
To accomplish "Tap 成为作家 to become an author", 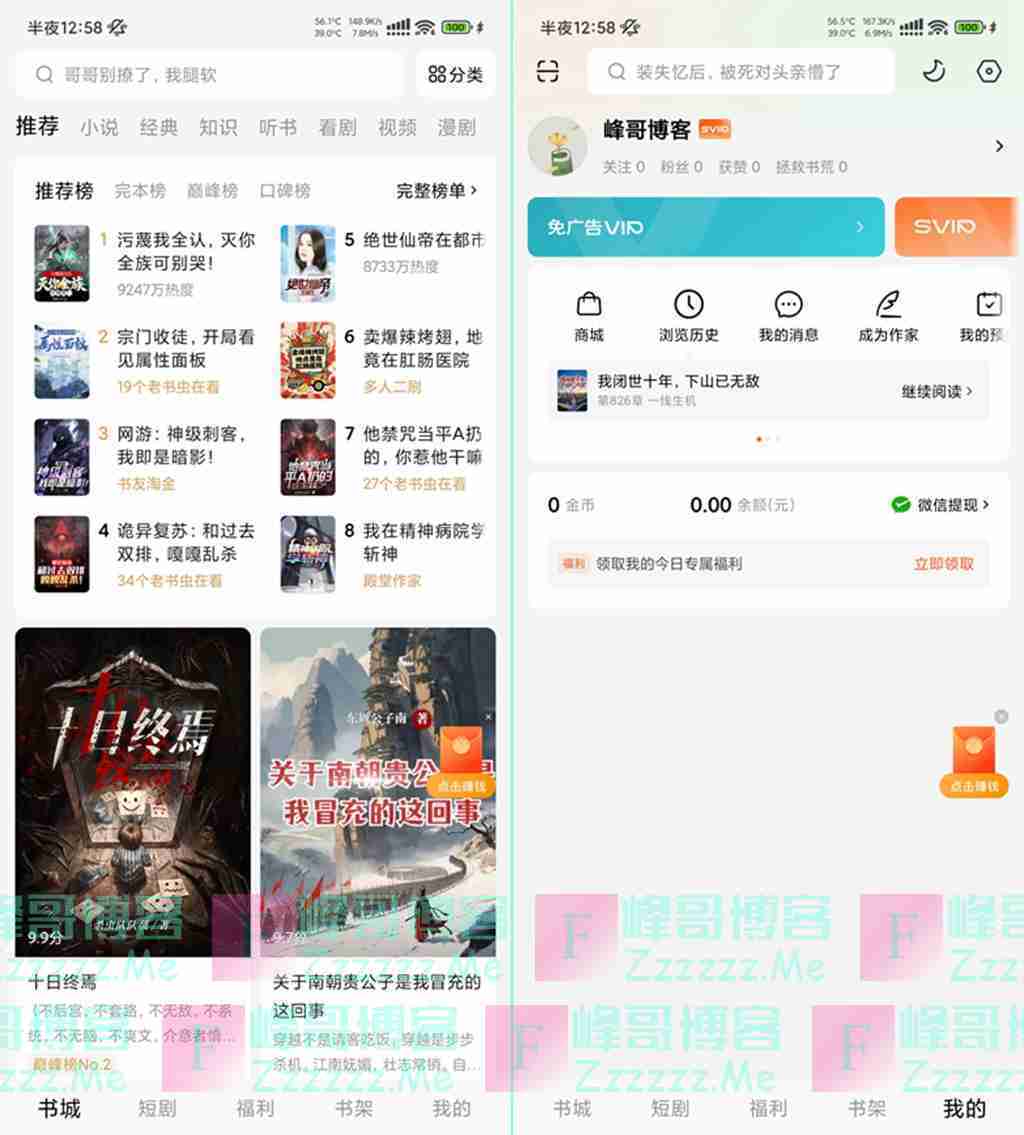I will click(x=887, y=316).
